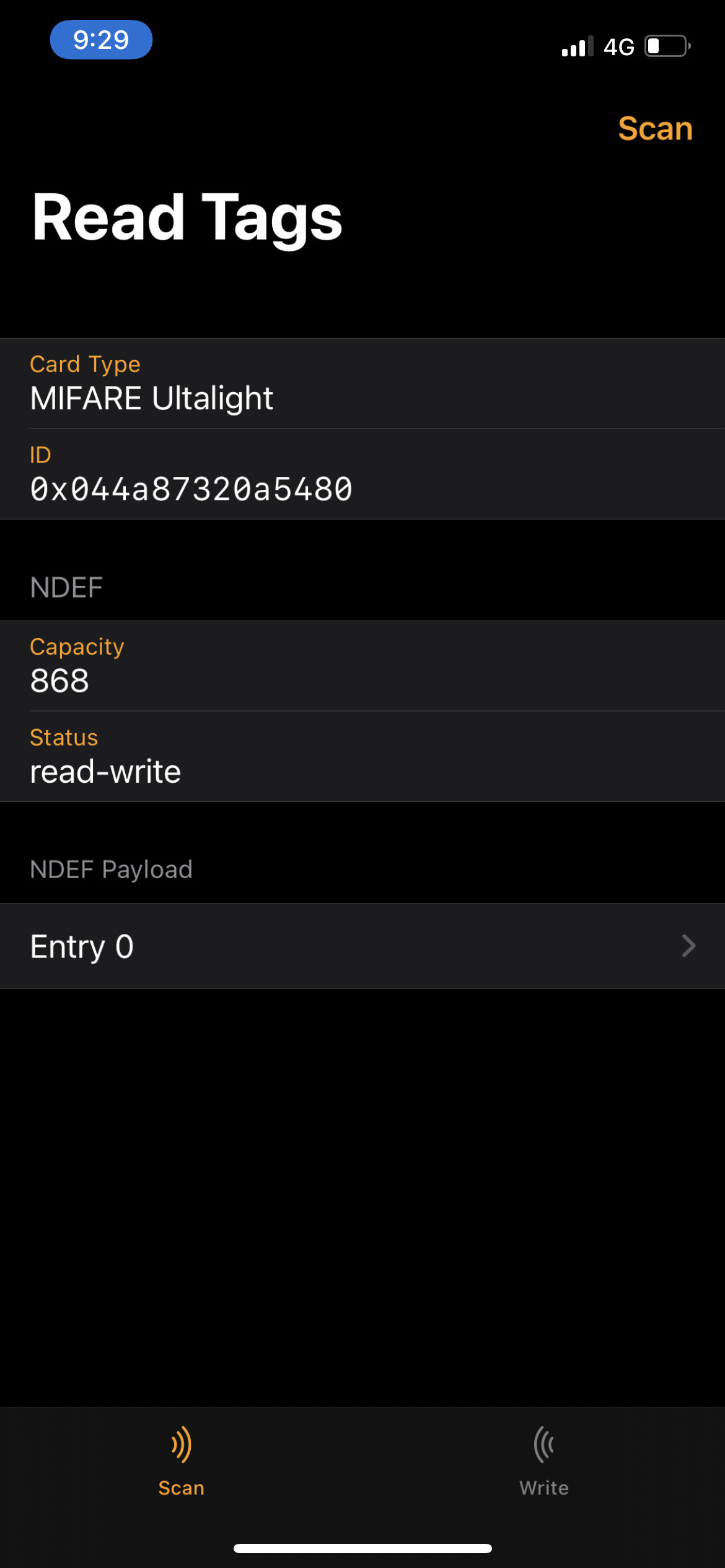Open Entry 0 NDEF payload

coord(362,946)
